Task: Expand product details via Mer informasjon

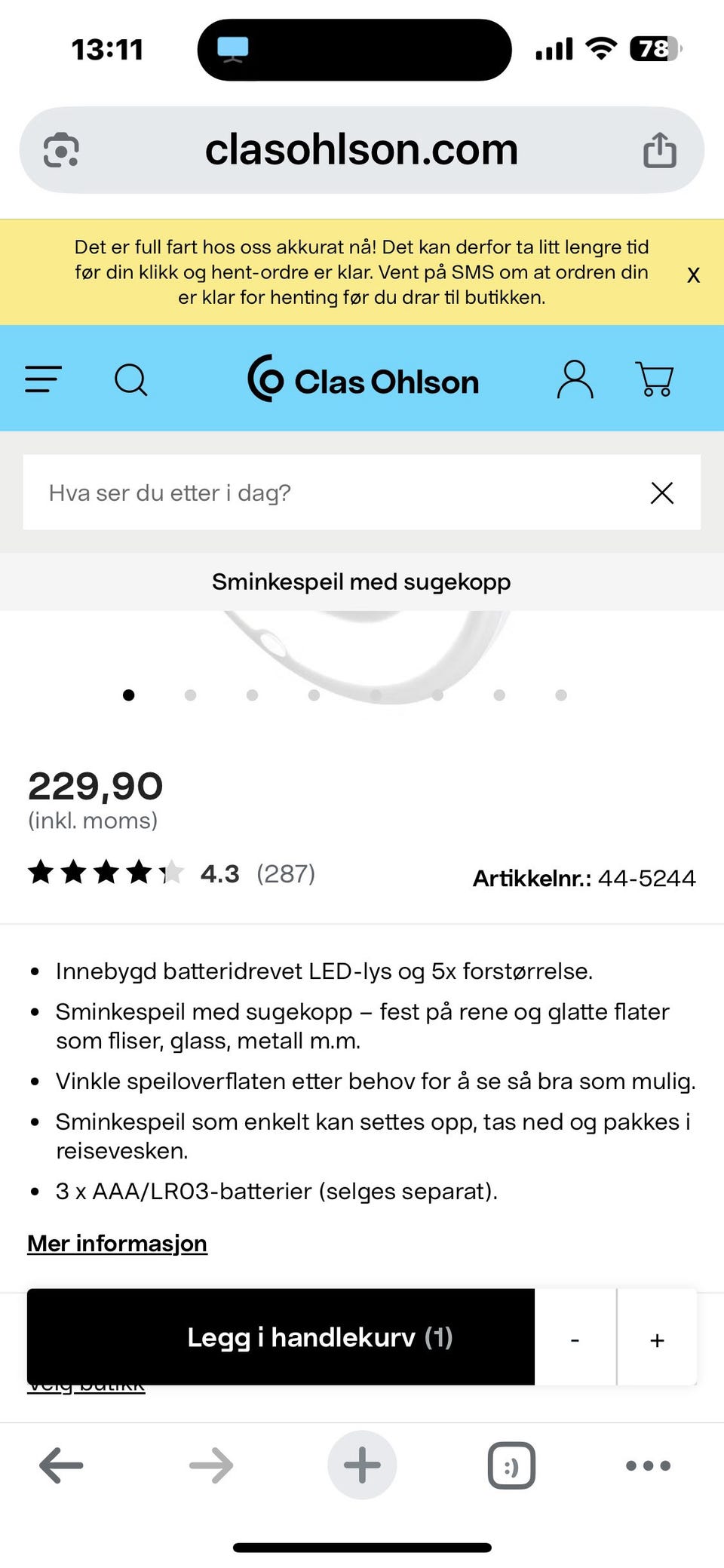Action: pos(117,1243)
